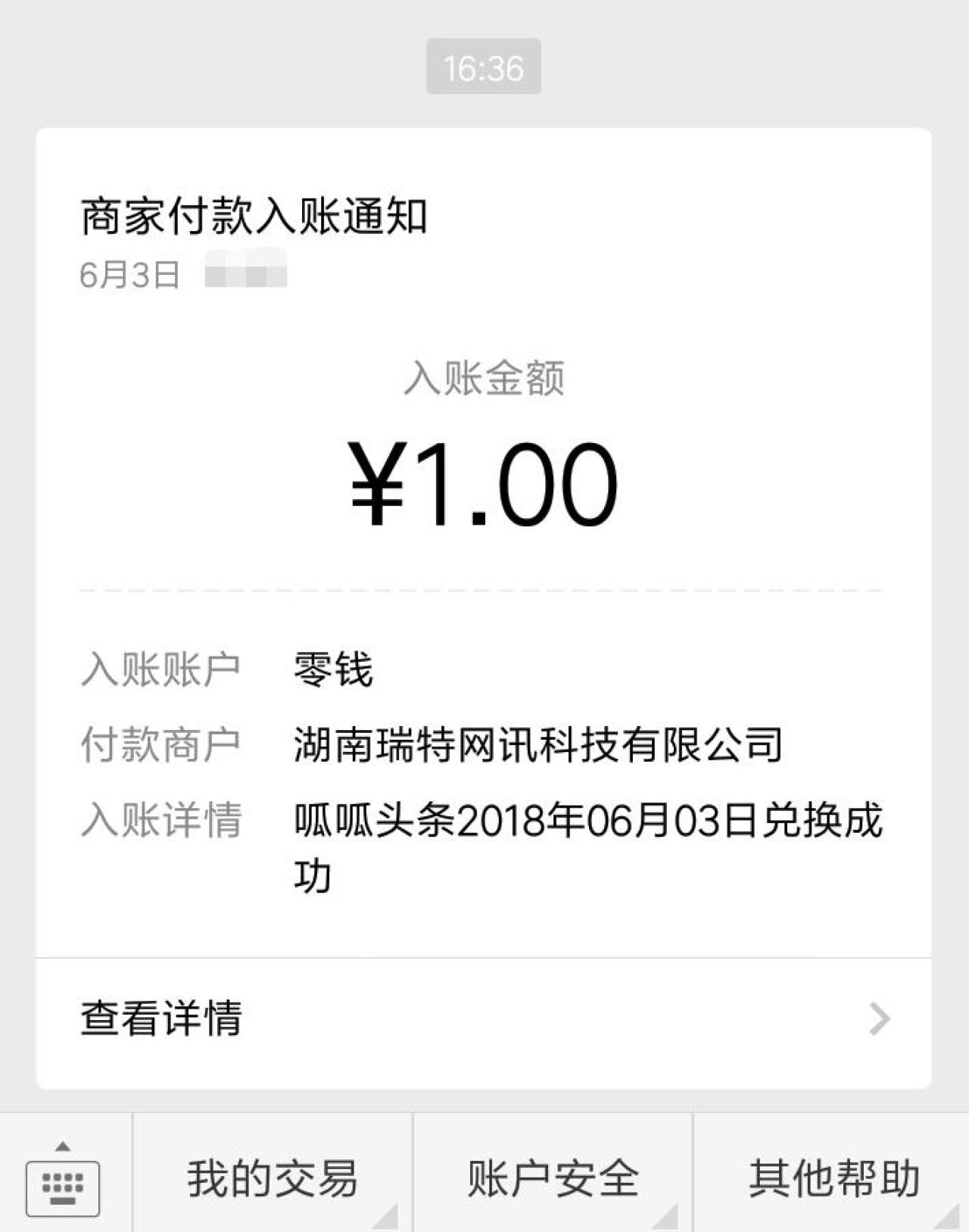Open 查看详情 for this payment

pos(483,1018)
